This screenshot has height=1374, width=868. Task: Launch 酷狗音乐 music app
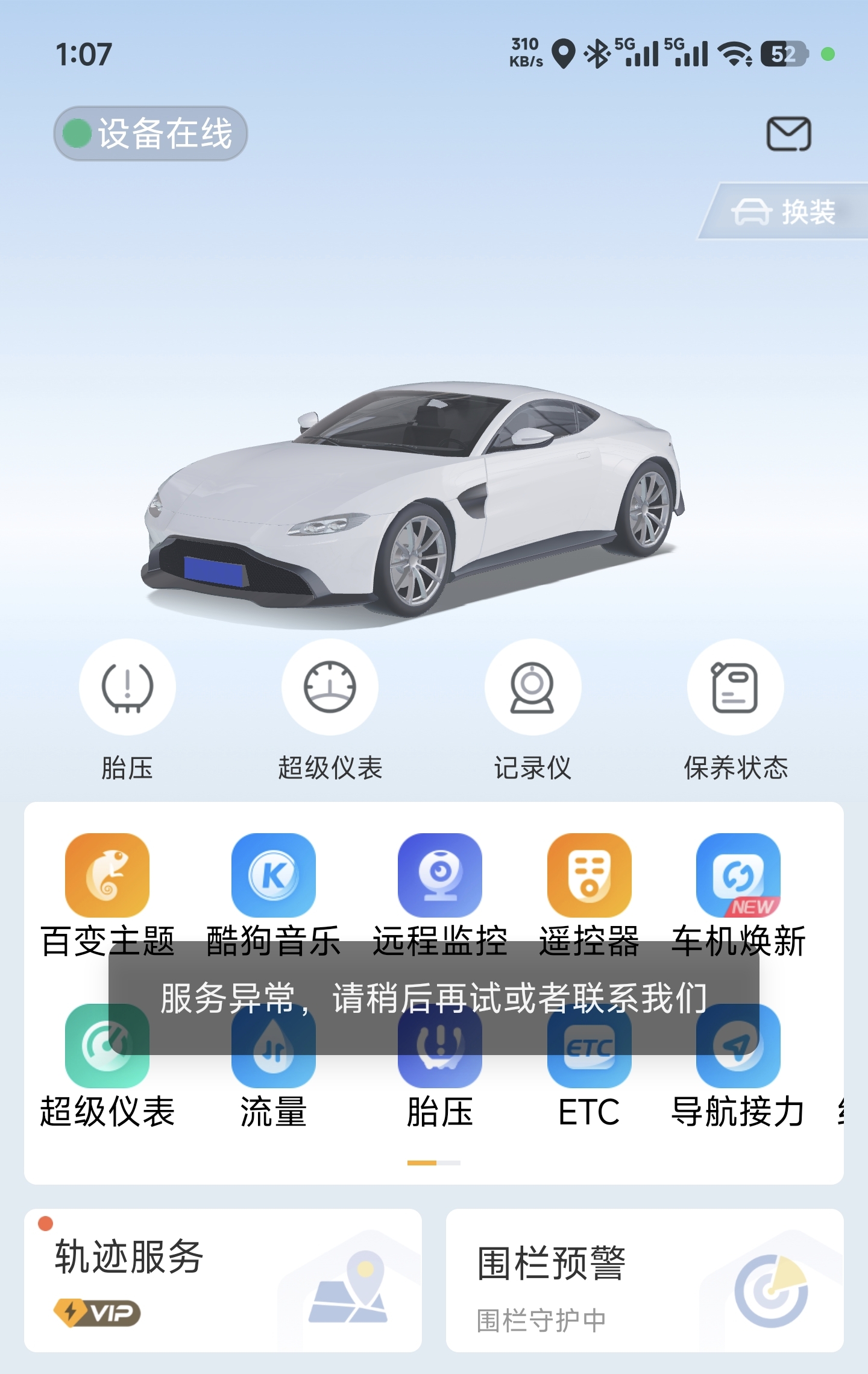[274, 875]
